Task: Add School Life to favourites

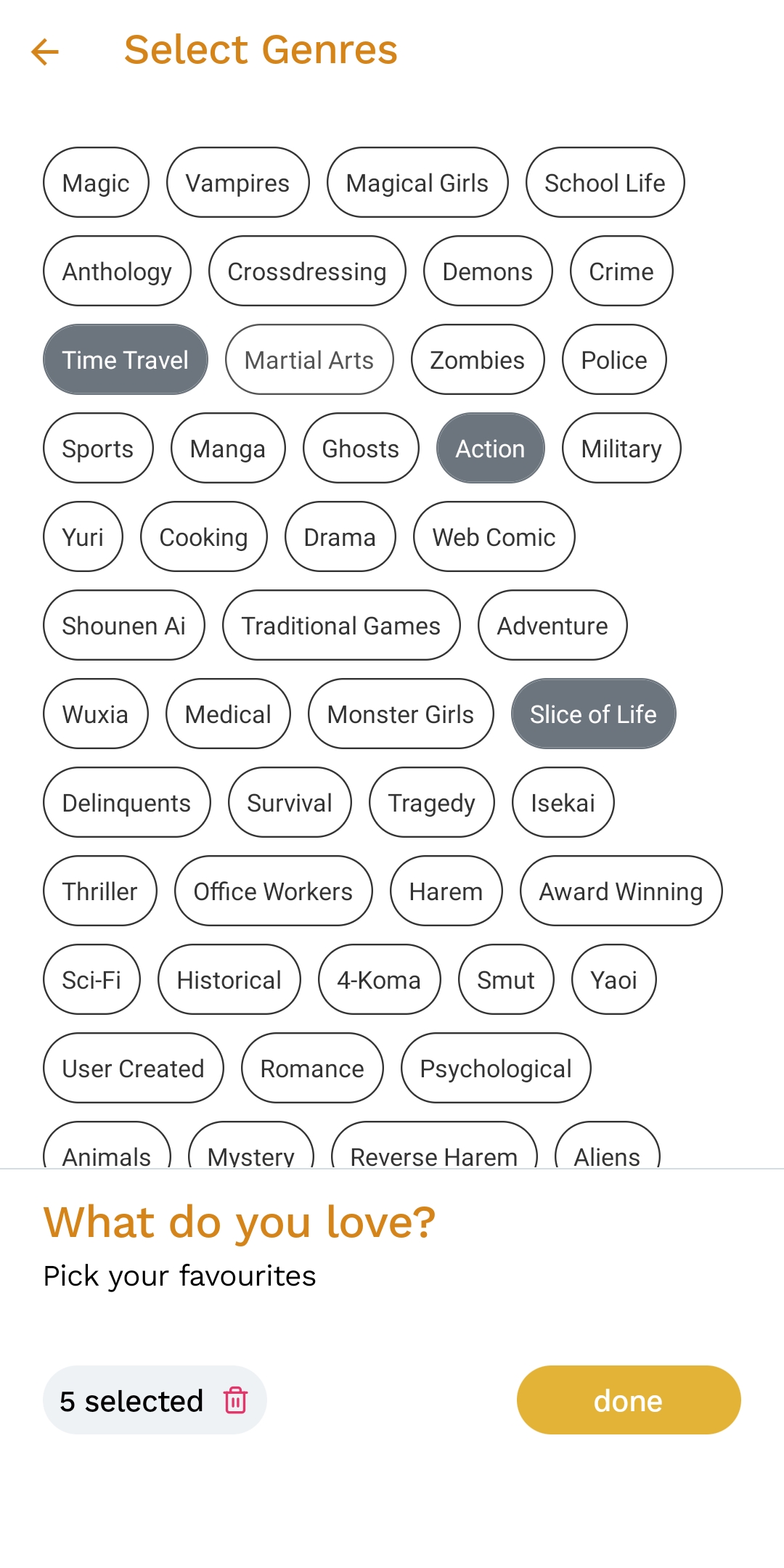Action: [605, 183]
